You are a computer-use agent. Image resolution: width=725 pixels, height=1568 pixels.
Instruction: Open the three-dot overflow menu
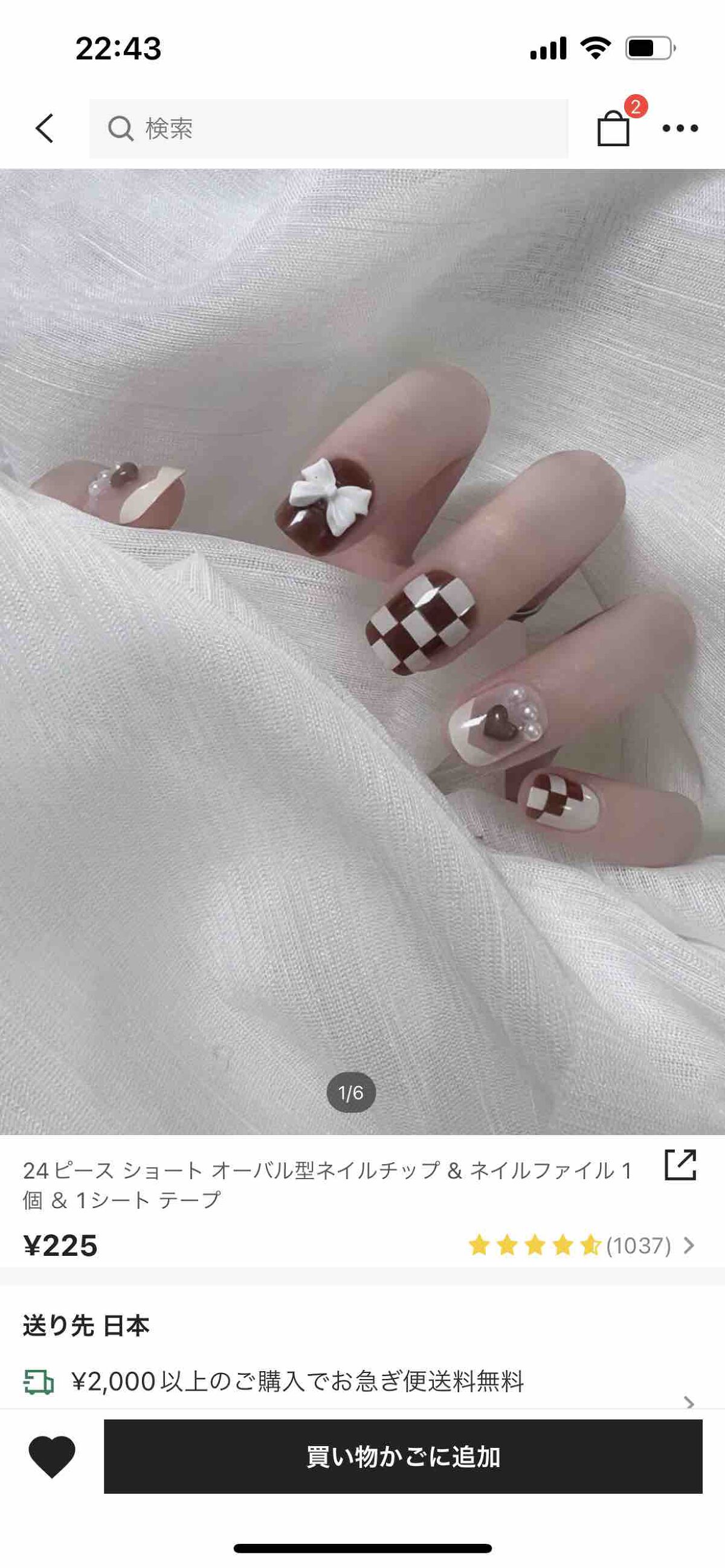pyautogui.click(x=680, y=127)
